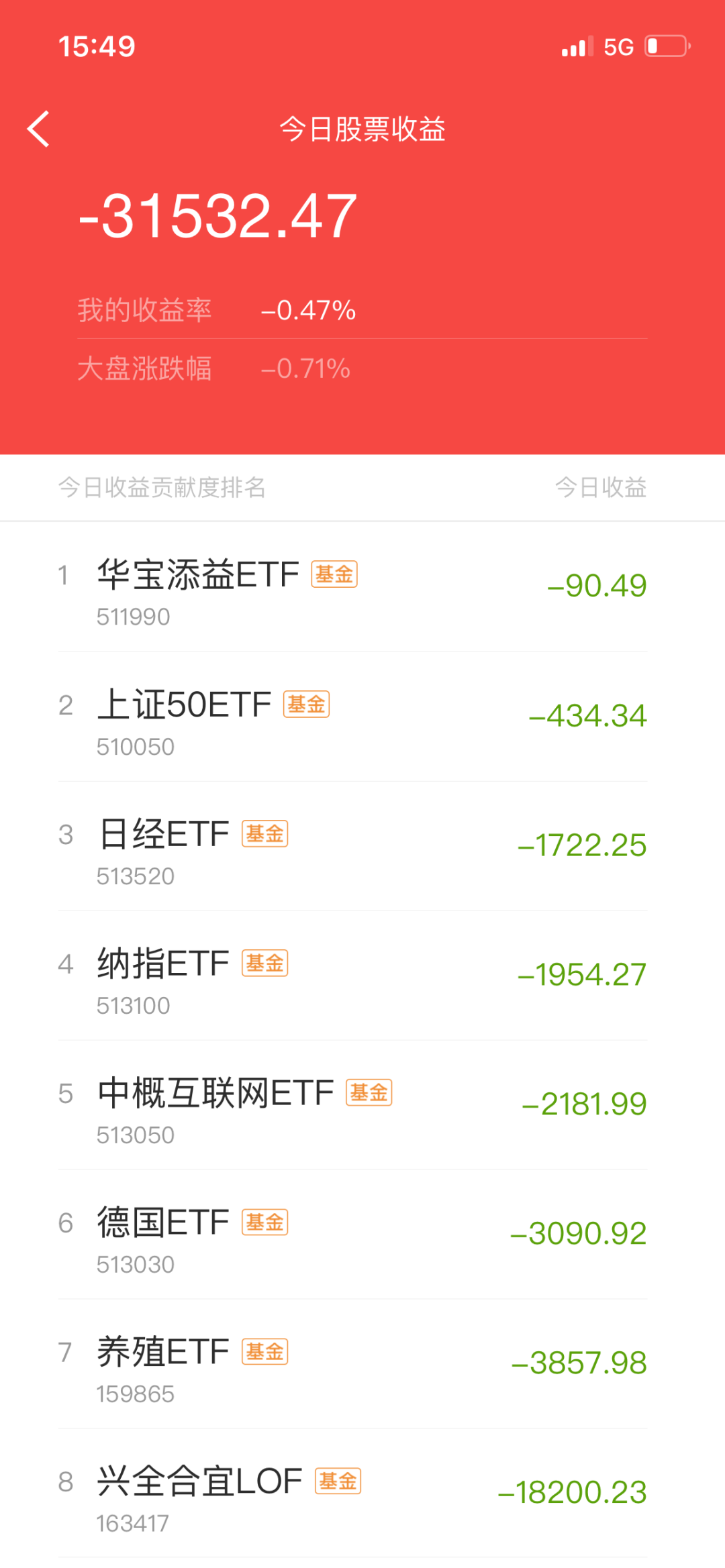This screenshot has width=725, height=1568.
Task: Open the 养殖ETF 159865 row
Action: 362,1364
